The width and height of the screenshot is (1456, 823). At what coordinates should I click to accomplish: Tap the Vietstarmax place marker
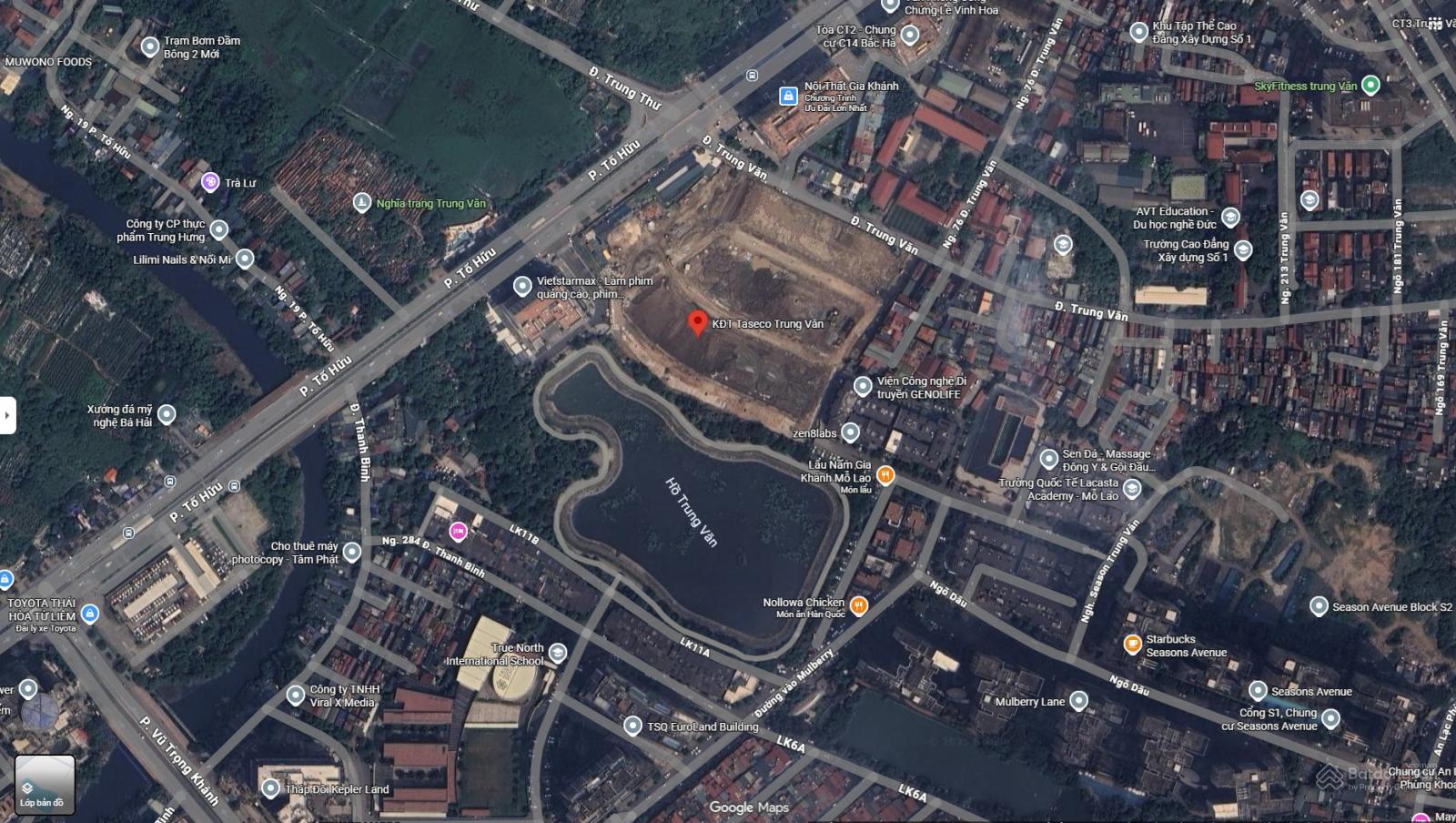(x=521, y=287)
